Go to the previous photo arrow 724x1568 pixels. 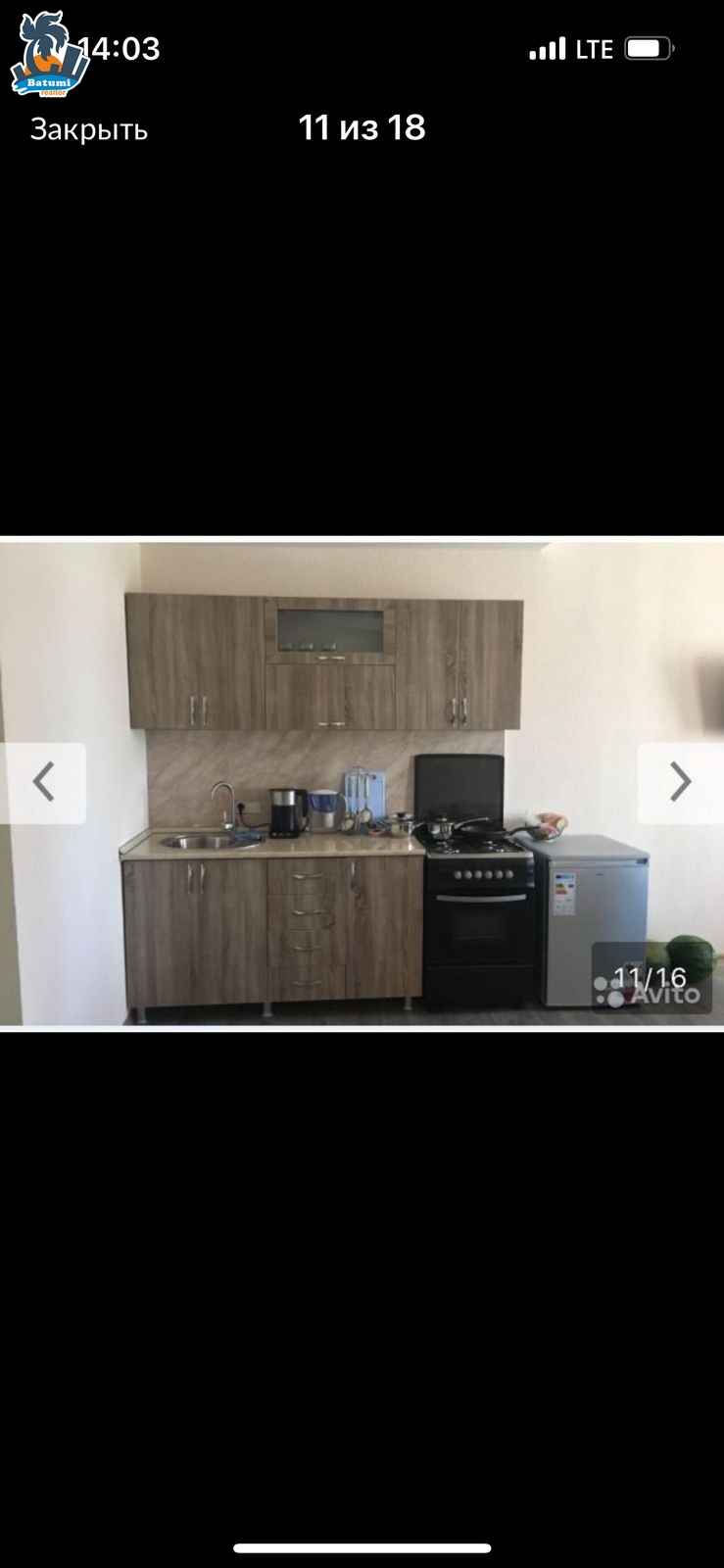pos(43,783)
